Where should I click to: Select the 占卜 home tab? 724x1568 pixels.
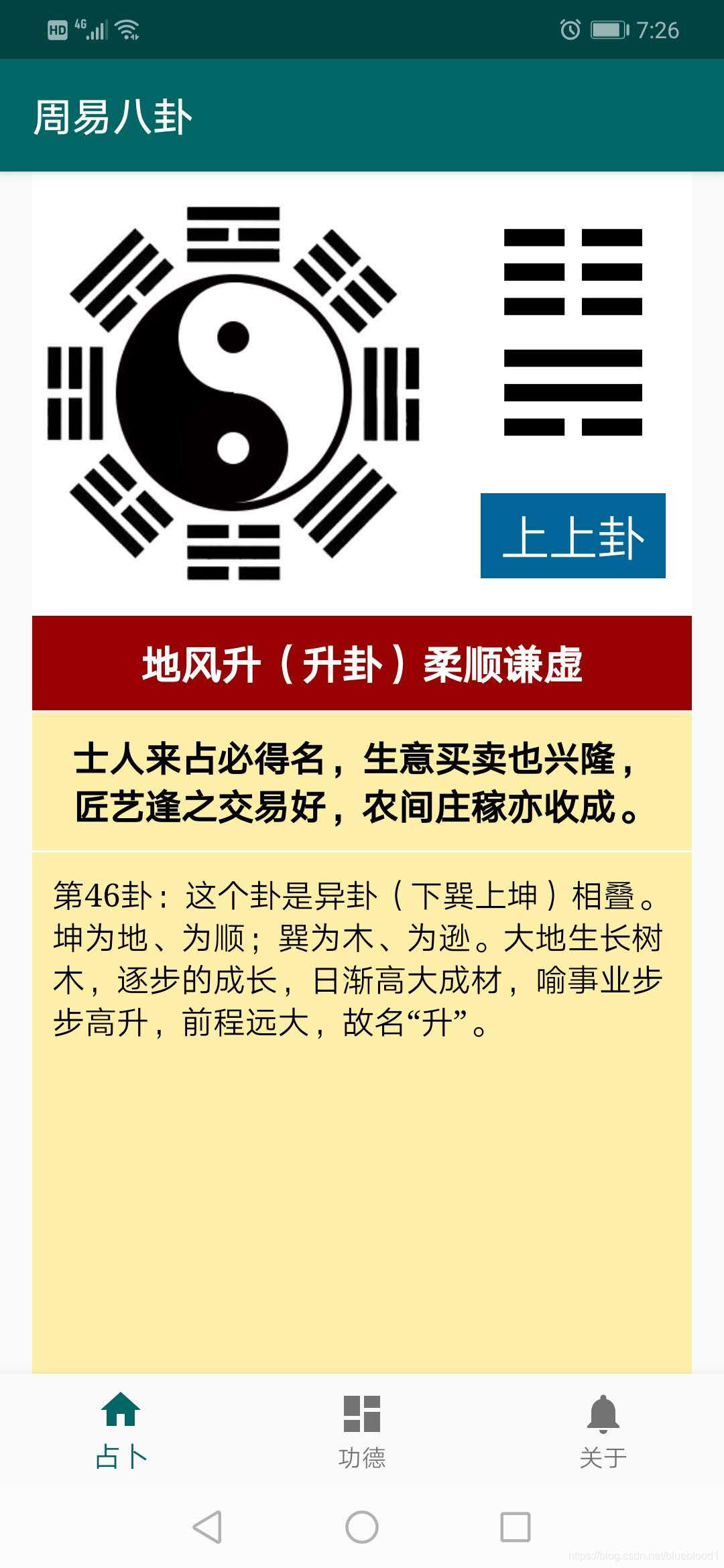pos(121,1429)
